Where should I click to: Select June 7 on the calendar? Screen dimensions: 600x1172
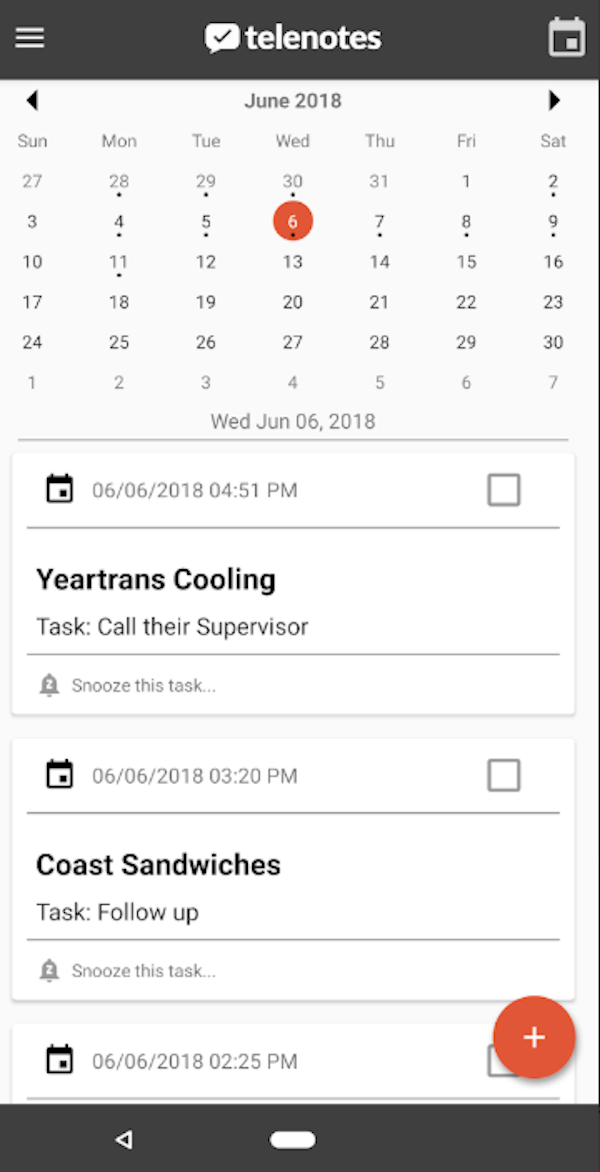(x=380, y=222)
